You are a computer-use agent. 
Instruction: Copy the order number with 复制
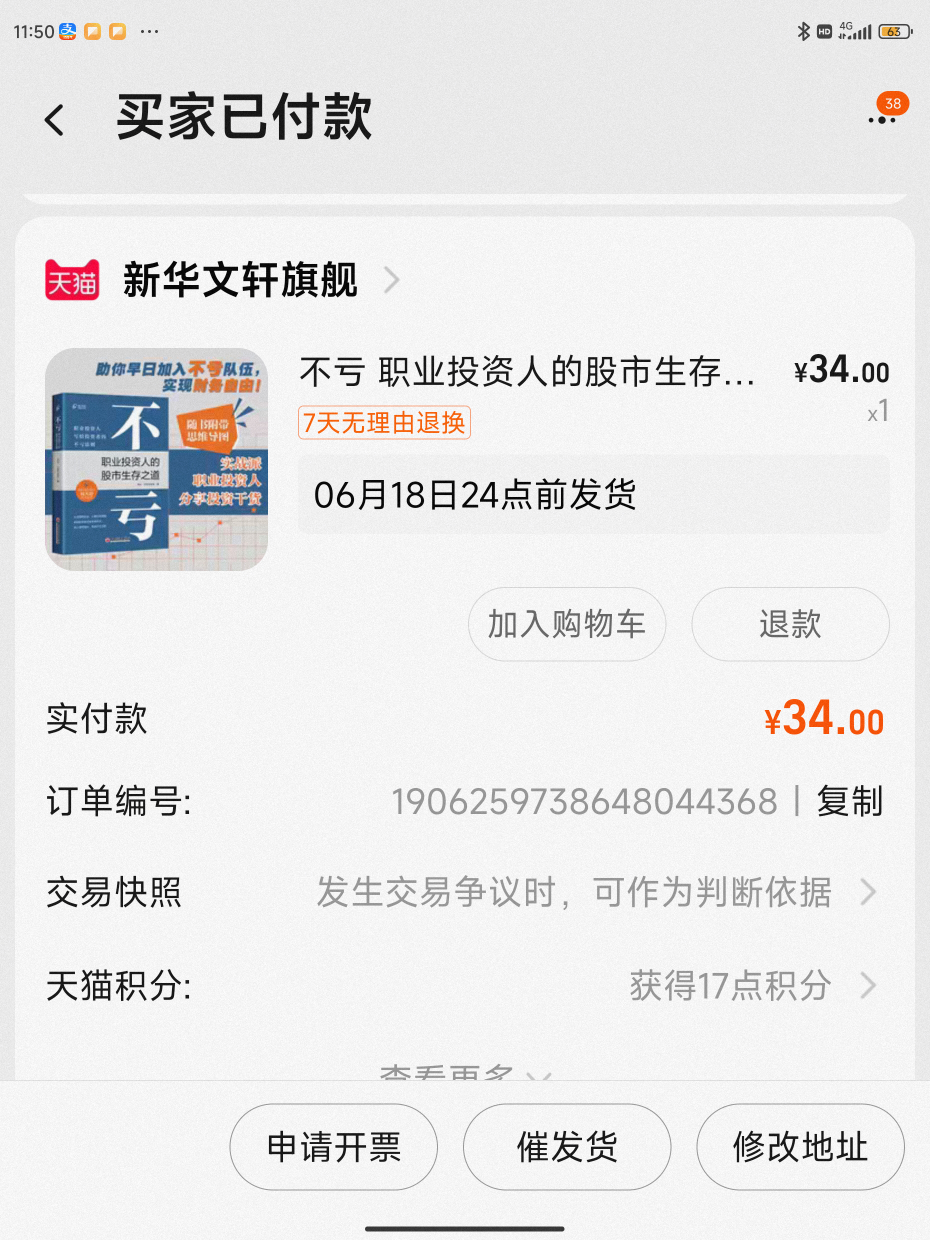pyautogui.click(x=850, y=801)
